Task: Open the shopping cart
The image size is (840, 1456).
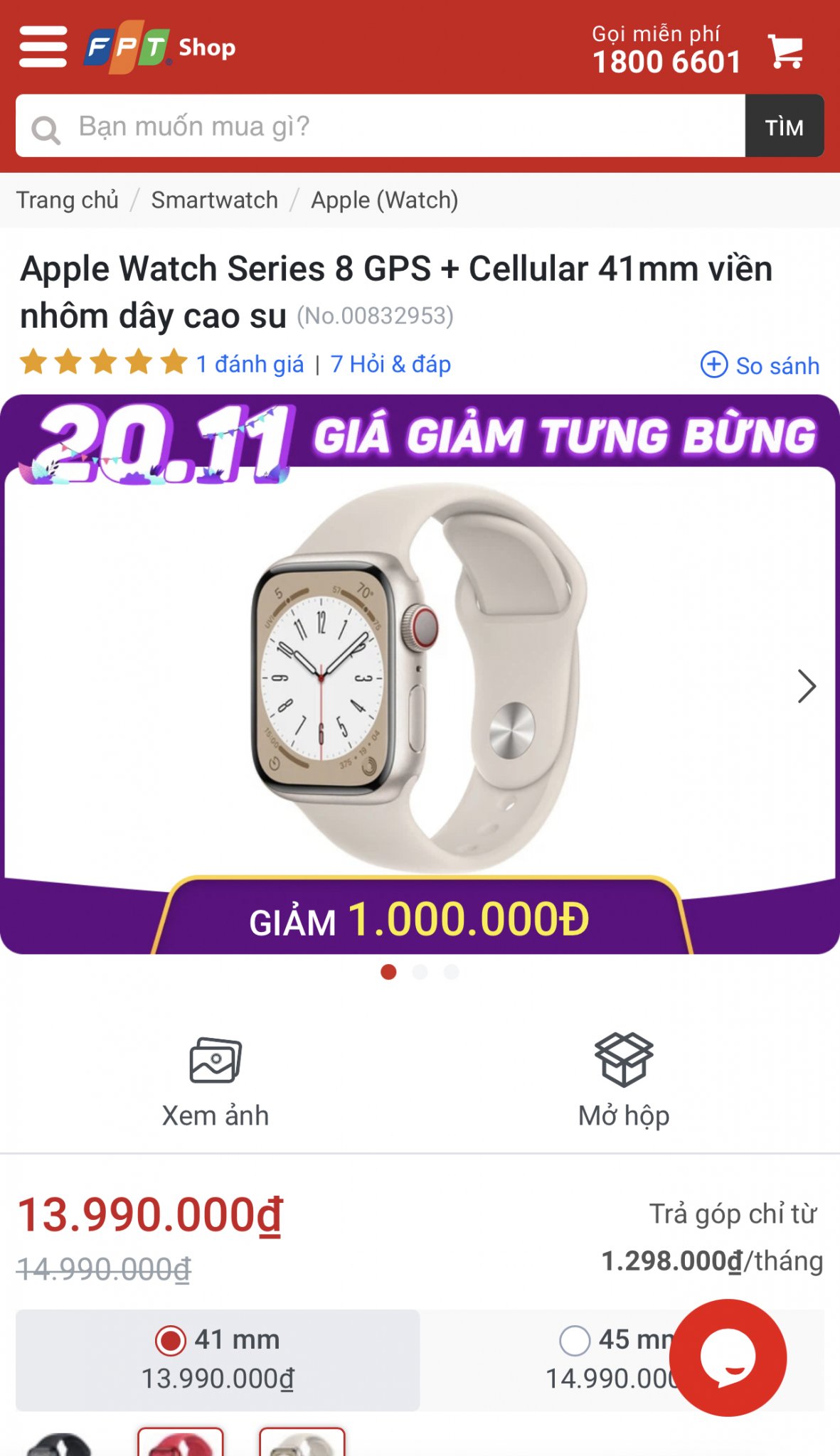Action: [x=786, y=51]
